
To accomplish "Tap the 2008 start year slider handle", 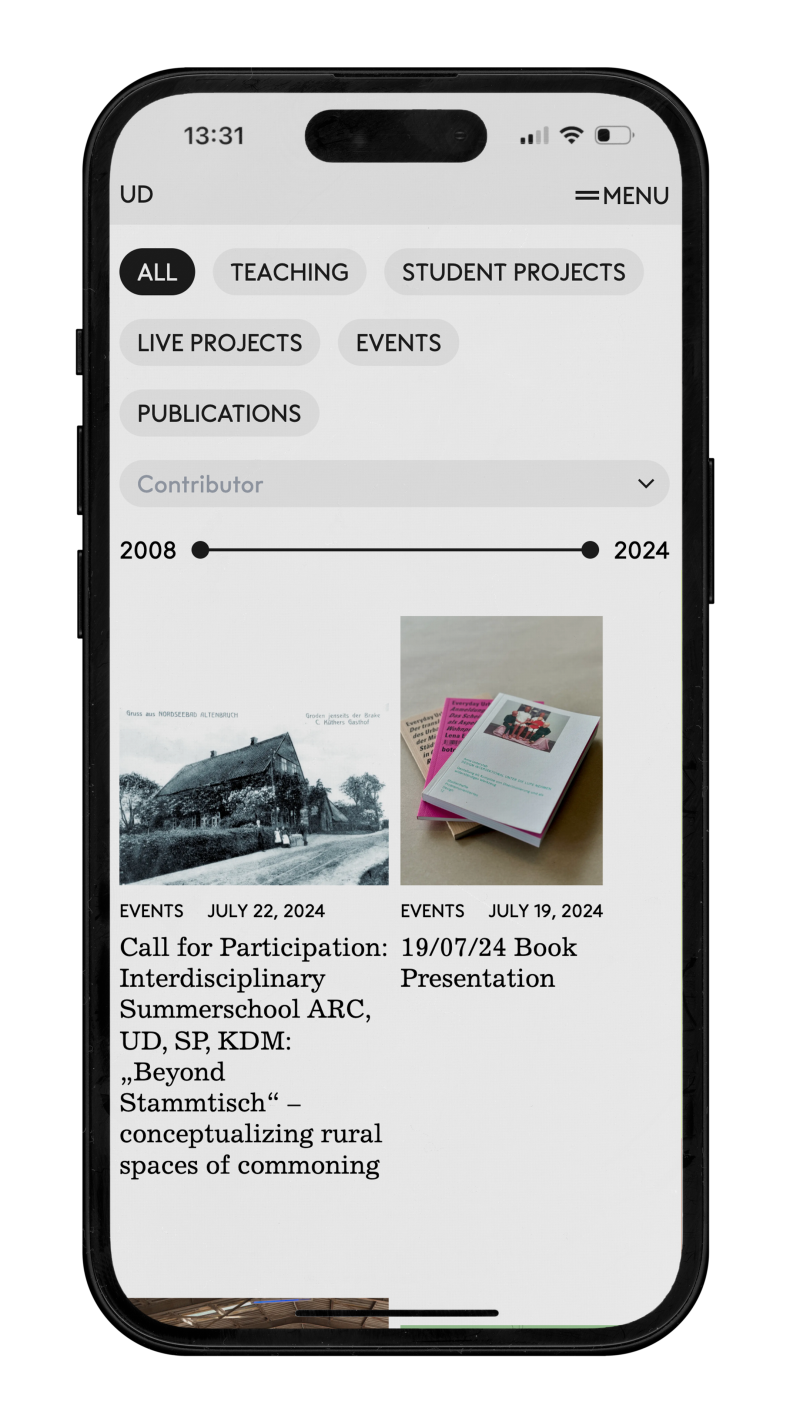I will click(x=200, y=550).
